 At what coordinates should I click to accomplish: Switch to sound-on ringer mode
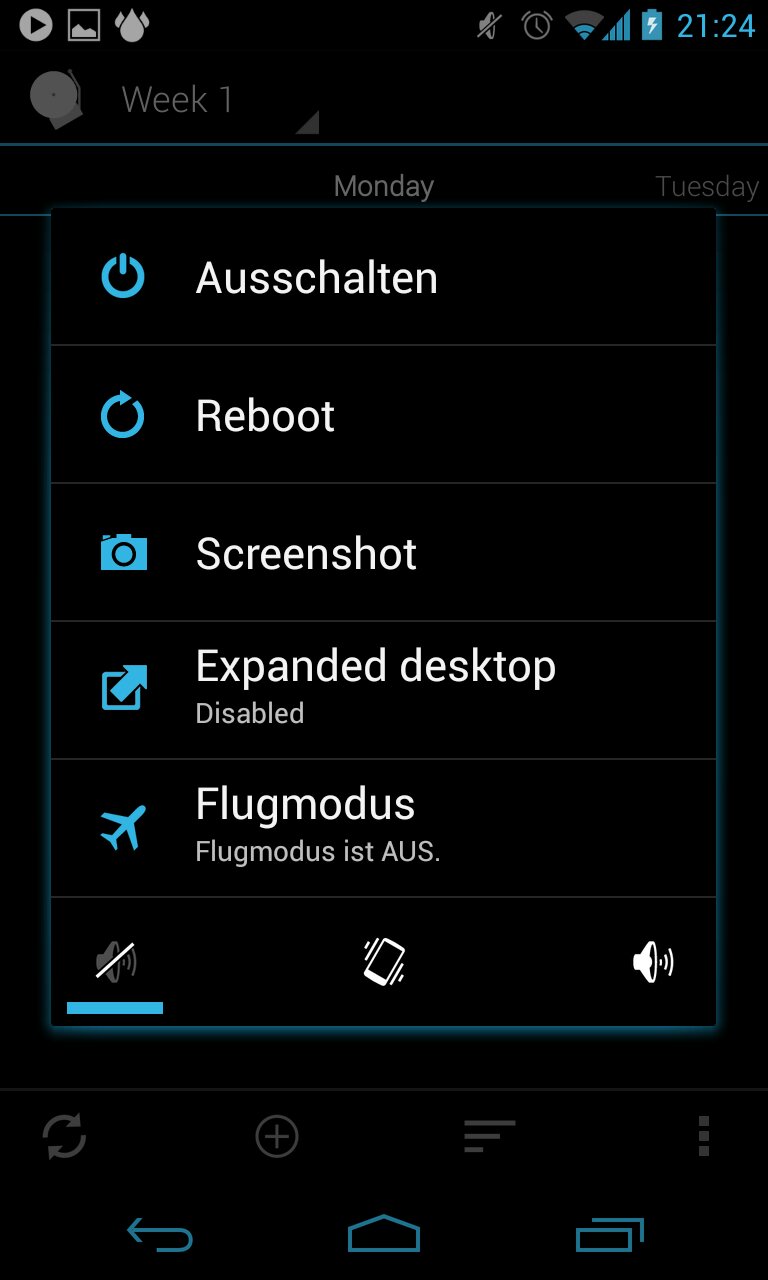(653, 962)
